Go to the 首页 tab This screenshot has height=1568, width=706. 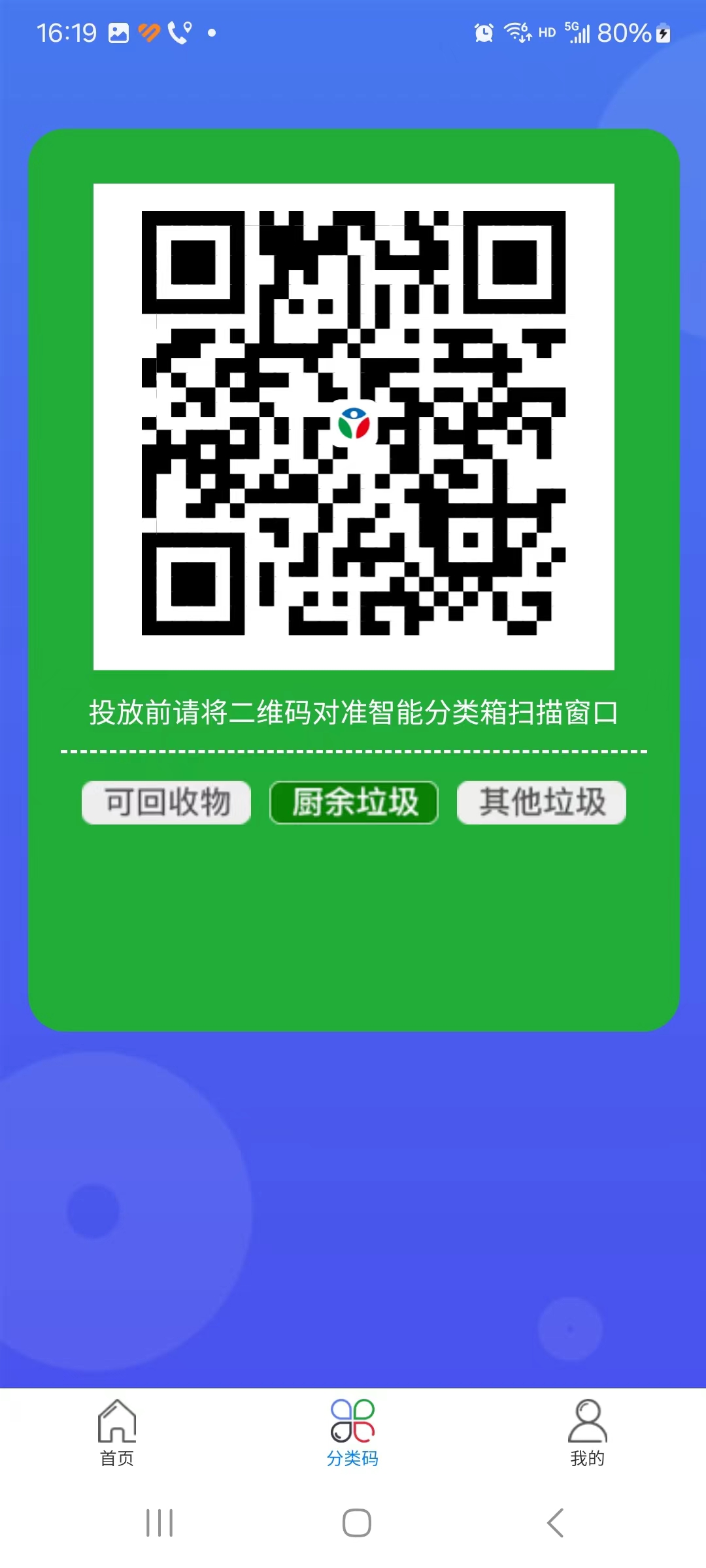(117, 1432)
